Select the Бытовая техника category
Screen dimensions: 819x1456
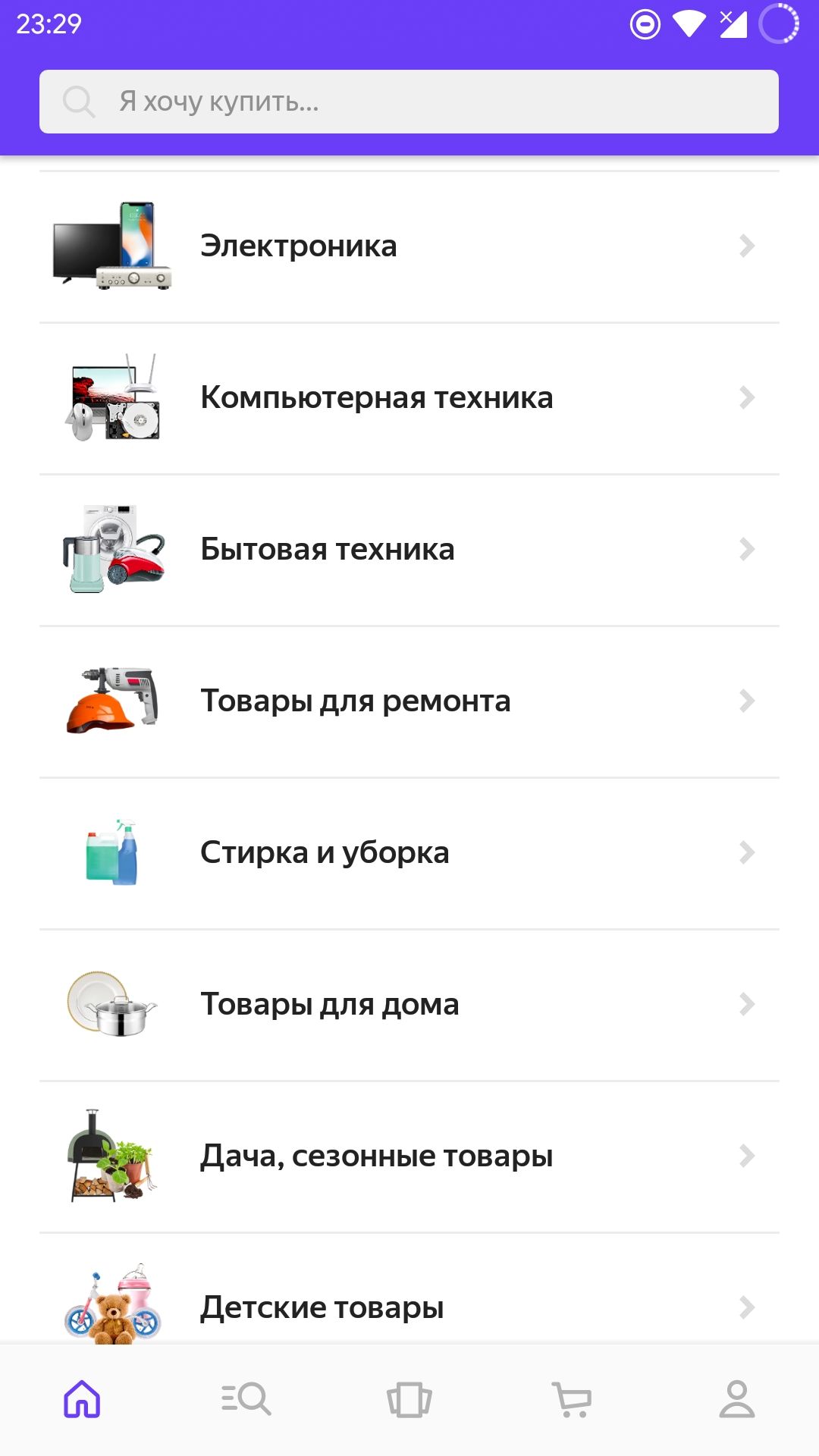(x=409, y=550)
